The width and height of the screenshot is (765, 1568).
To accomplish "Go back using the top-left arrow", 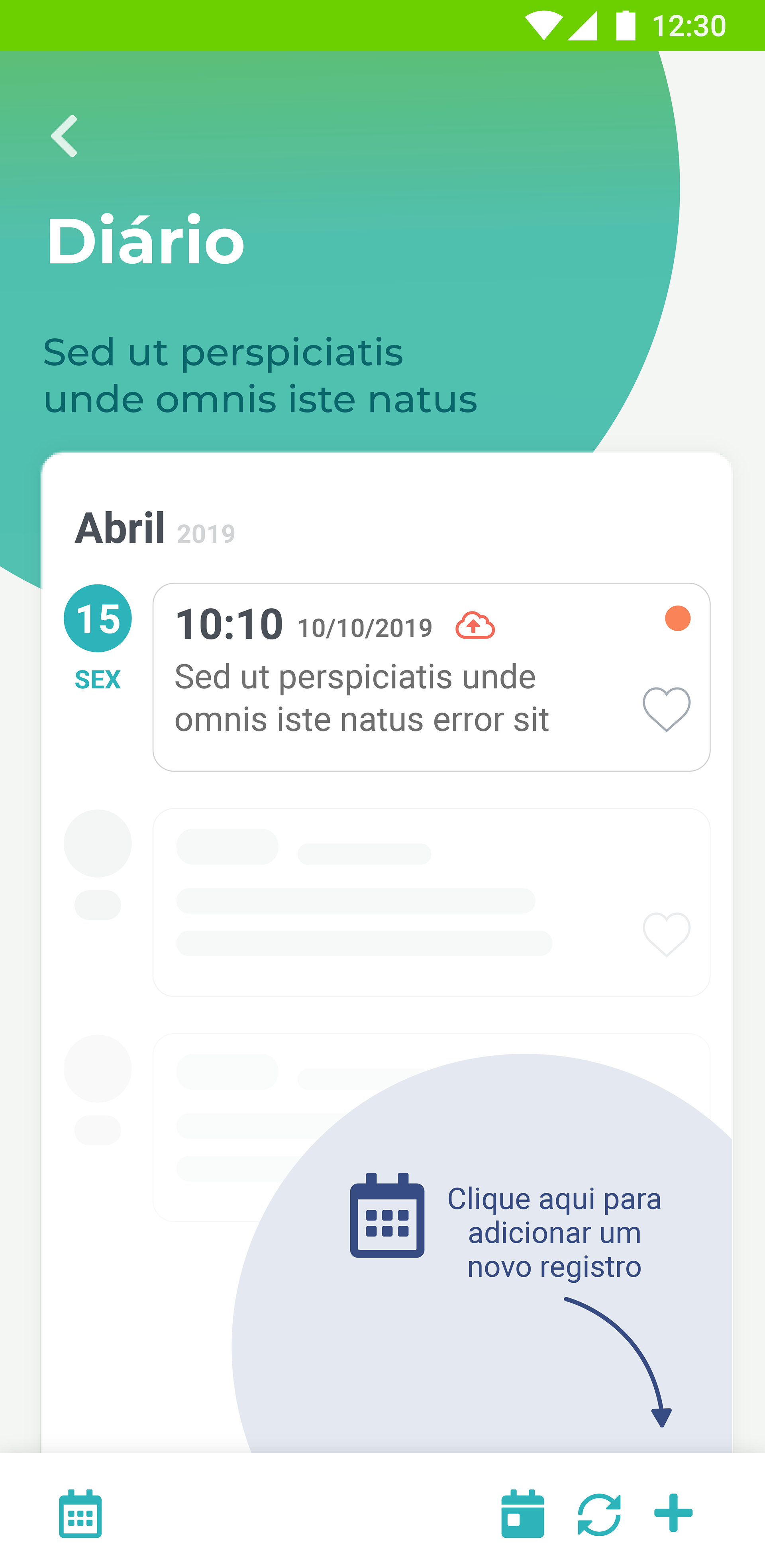I will pos(64,136).
